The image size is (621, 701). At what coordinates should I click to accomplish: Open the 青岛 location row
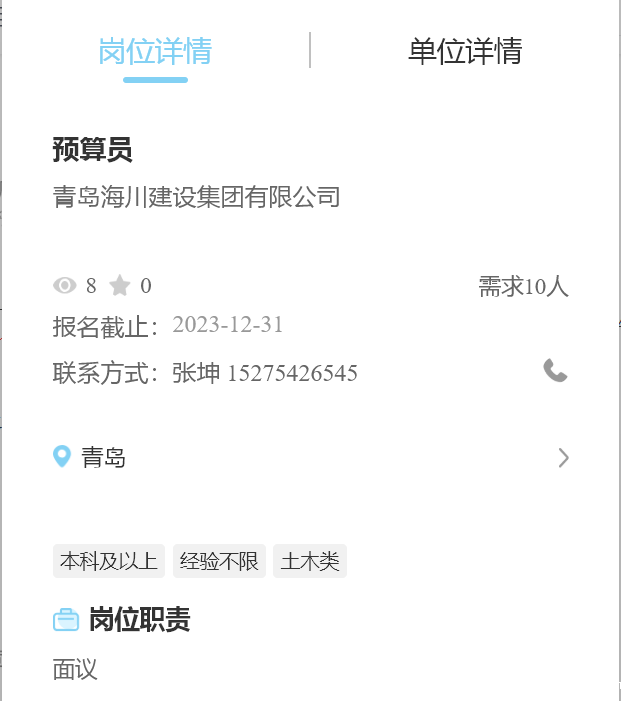310,458
